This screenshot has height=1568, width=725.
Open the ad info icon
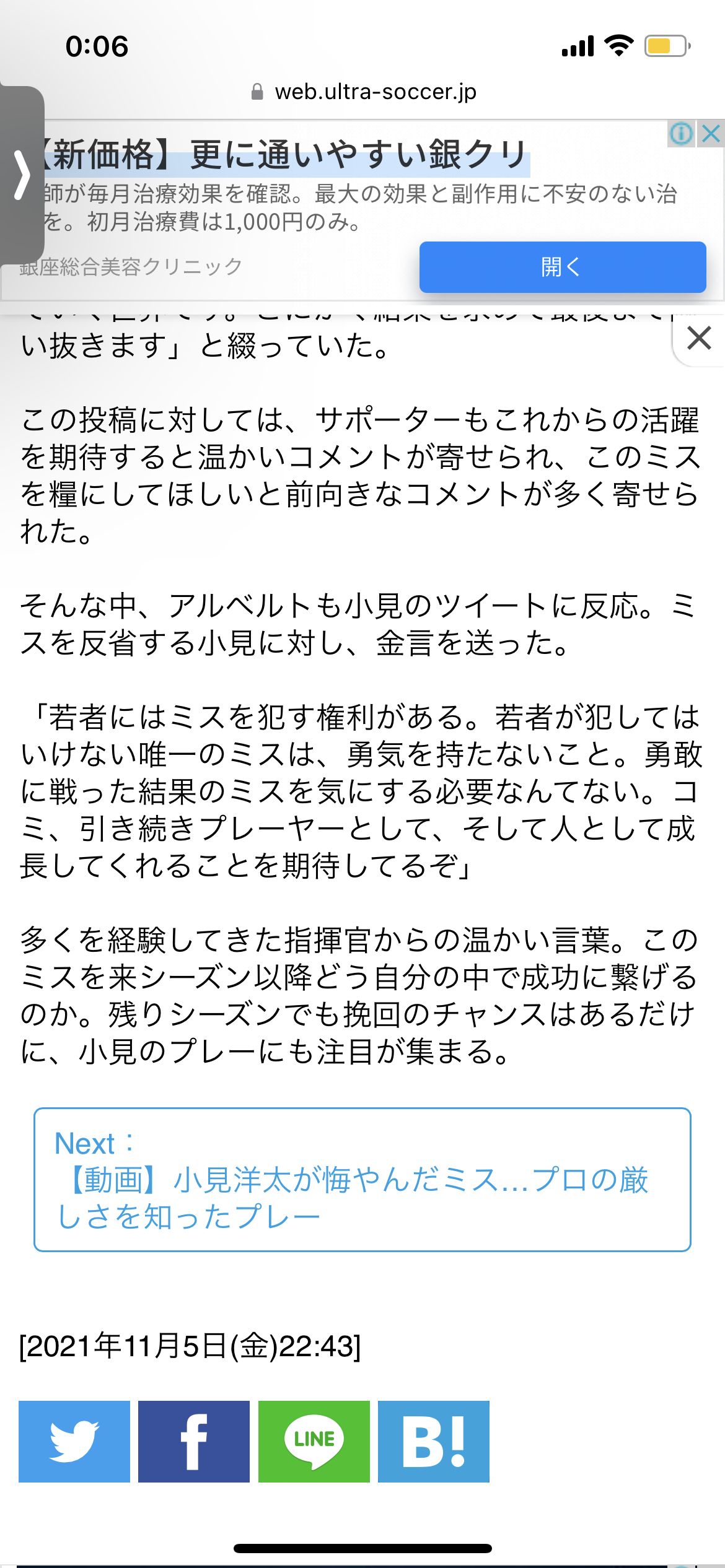click(682, 133)
